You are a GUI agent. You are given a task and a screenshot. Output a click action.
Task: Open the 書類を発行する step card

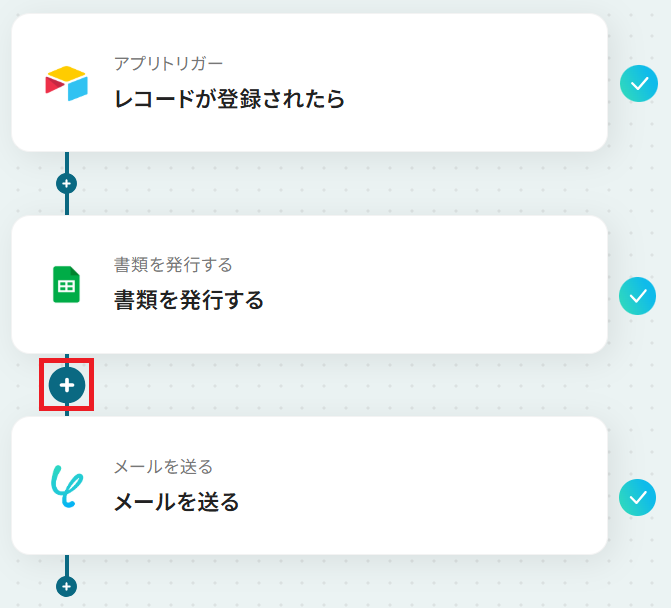click(x=309, y=285)
